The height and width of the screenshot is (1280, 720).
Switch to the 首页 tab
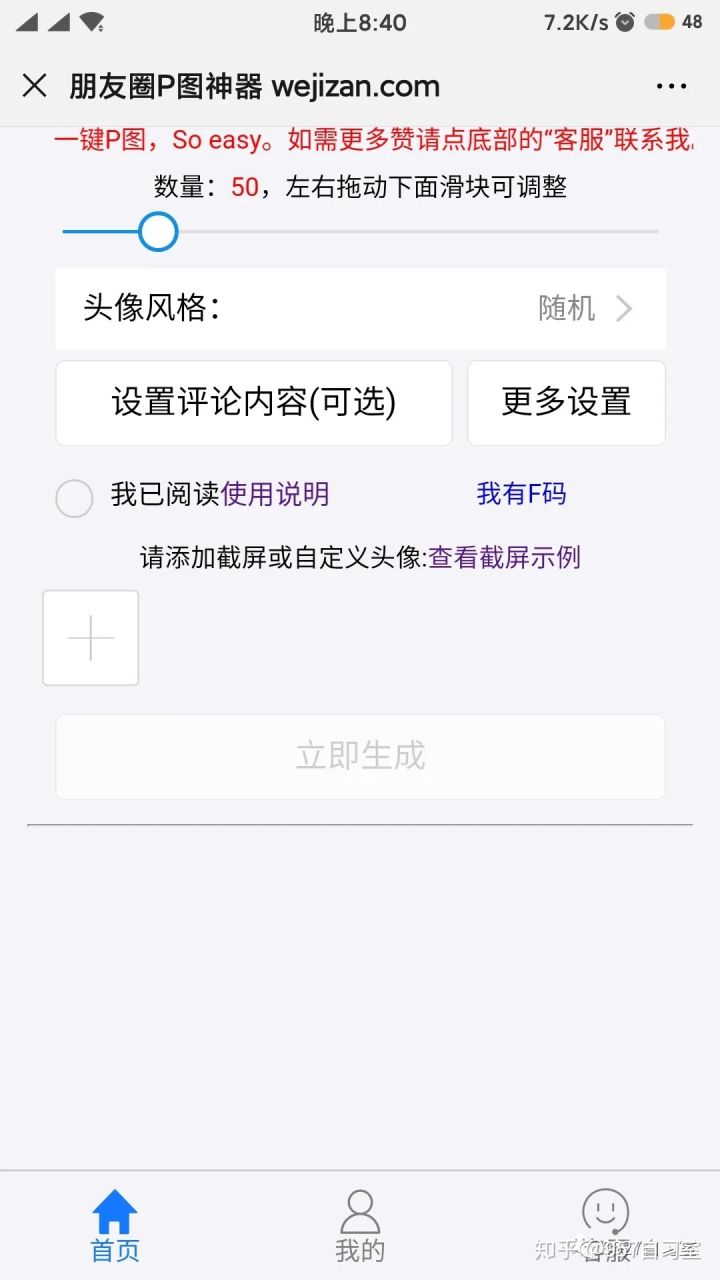tap(115, 1226)
